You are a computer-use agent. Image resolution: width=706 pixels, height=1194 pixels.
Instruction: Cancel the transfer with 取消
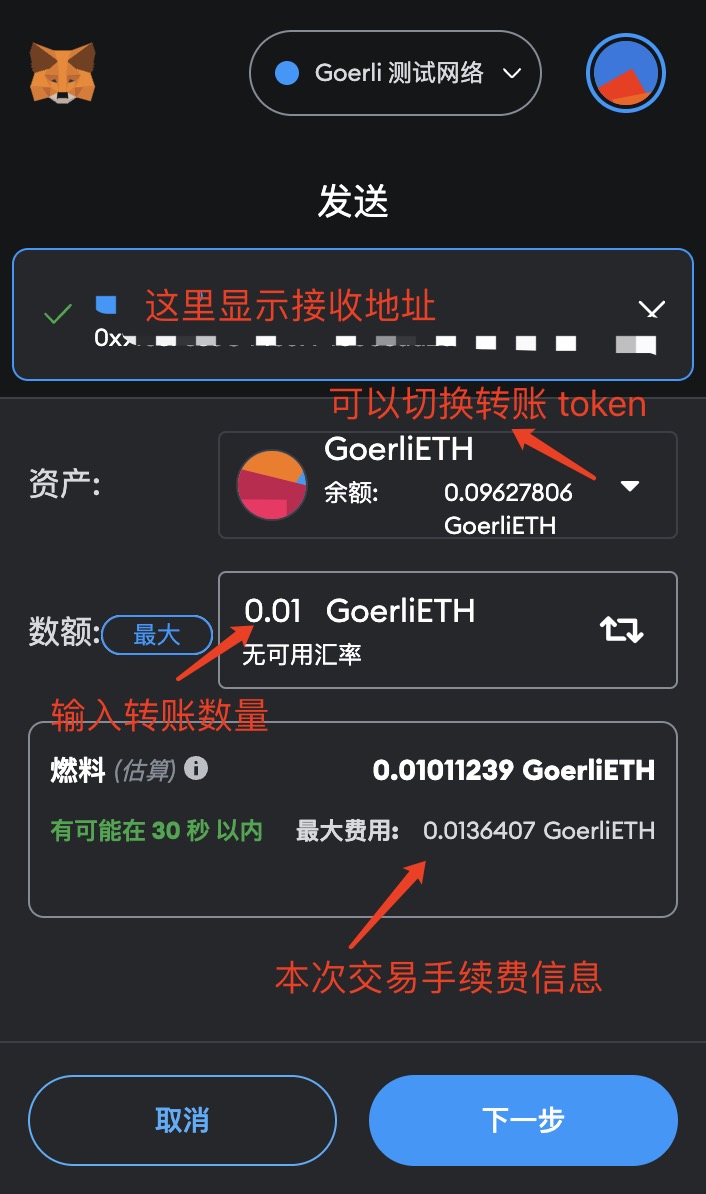(x=182, y=1120)
